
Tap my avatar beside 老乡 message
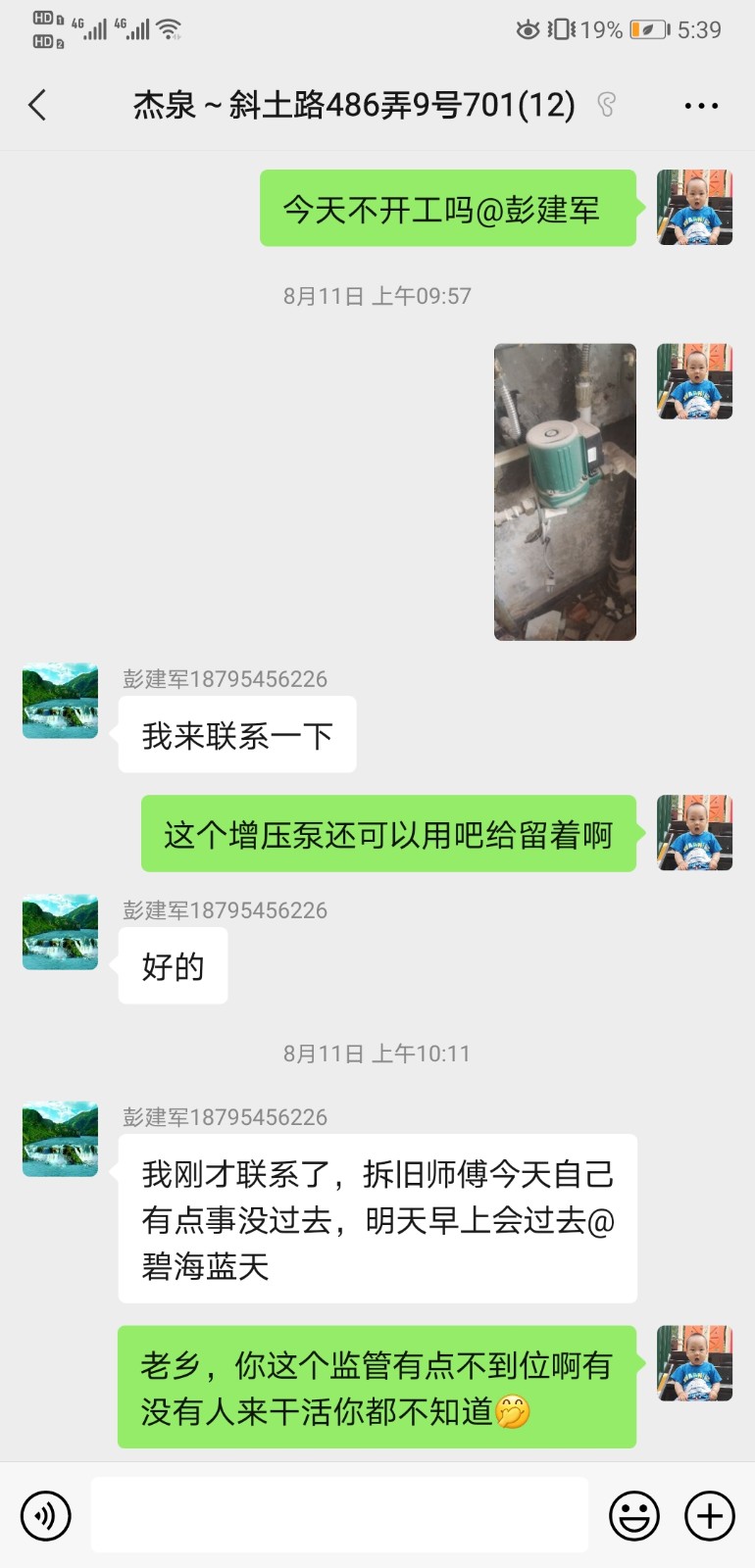[x=694, y=1363]
